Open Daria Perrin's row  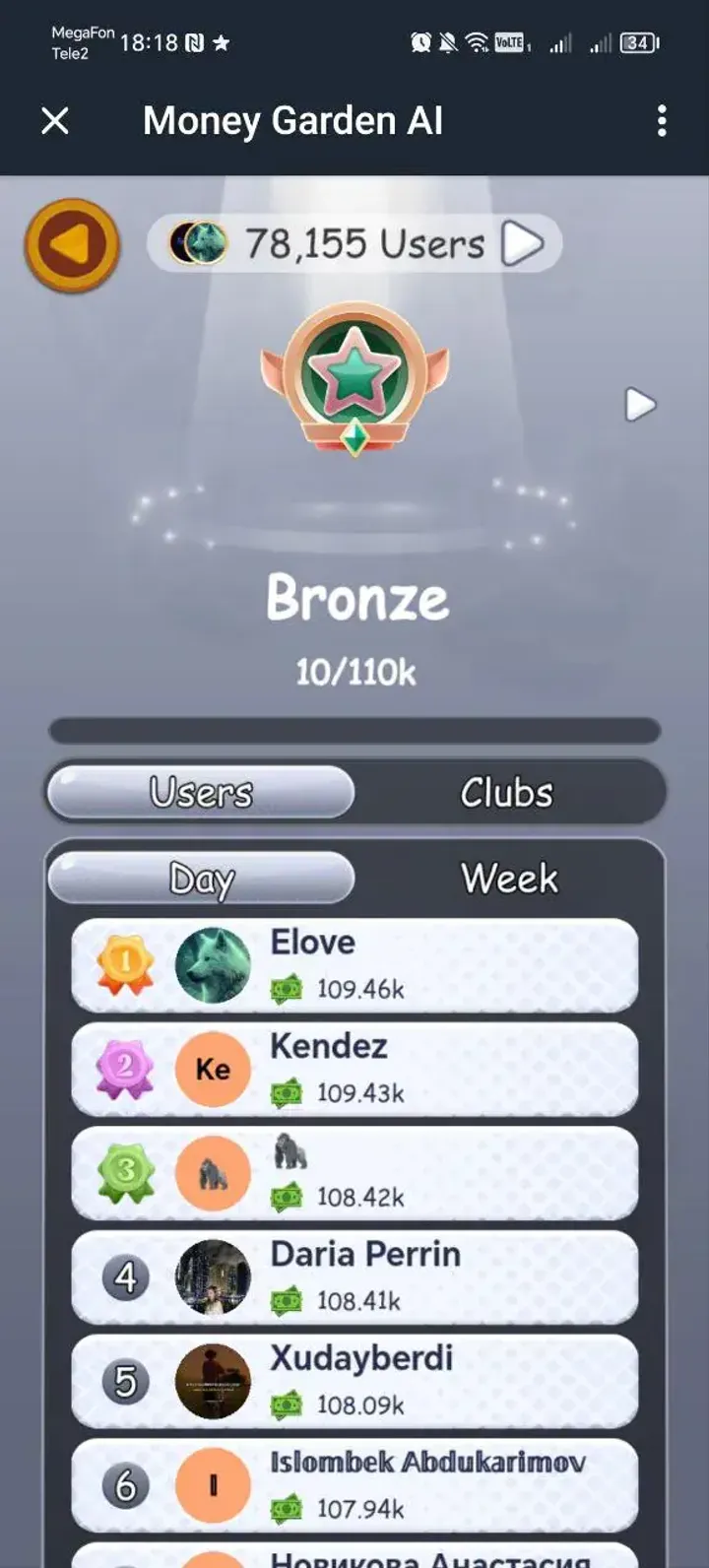tap(354, 1277)
